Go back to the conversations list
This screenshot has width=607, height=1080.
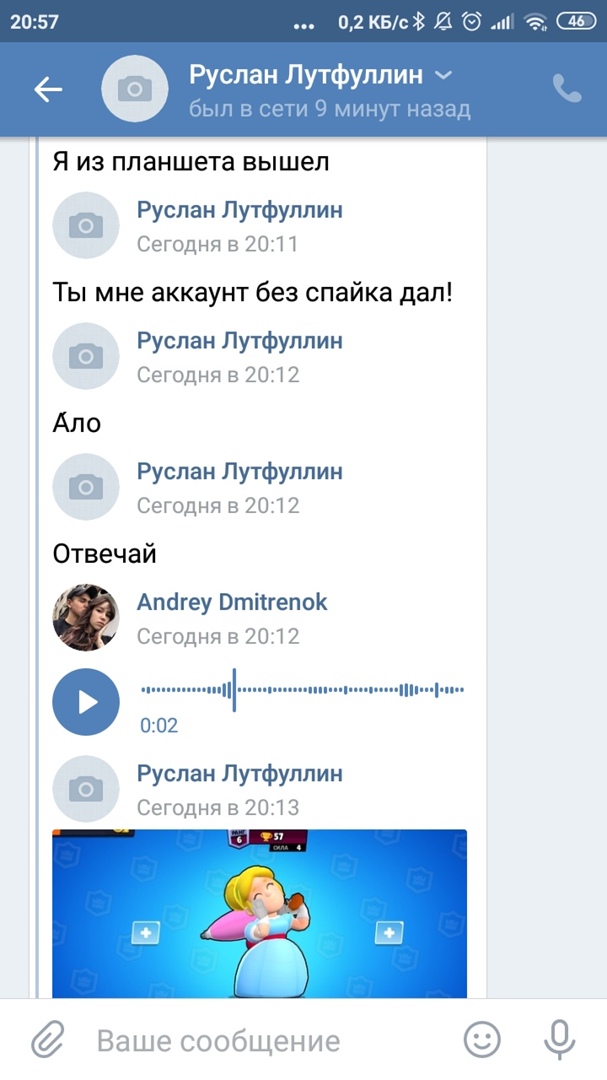click(48, 89)
